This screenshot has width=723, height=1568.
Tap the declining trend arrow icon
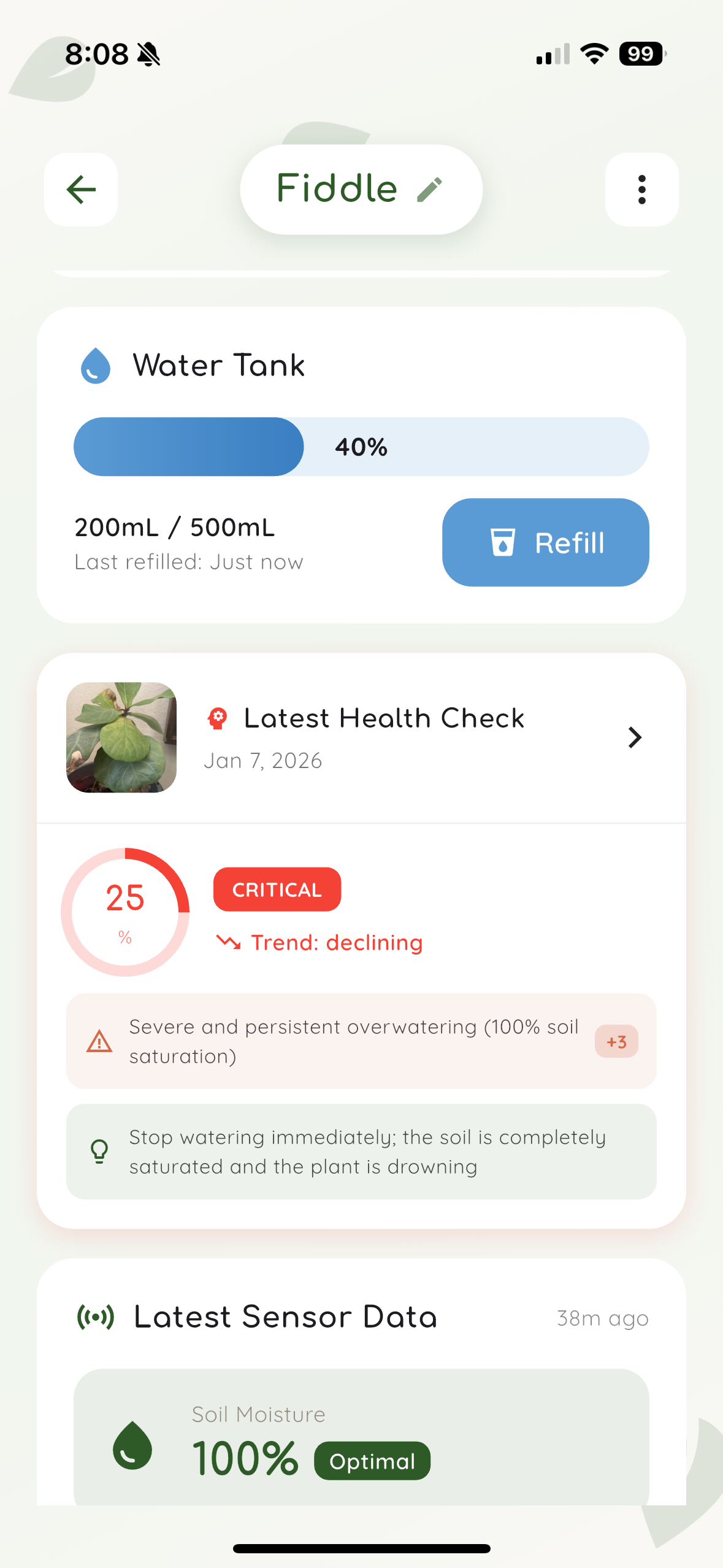(229, 942)
